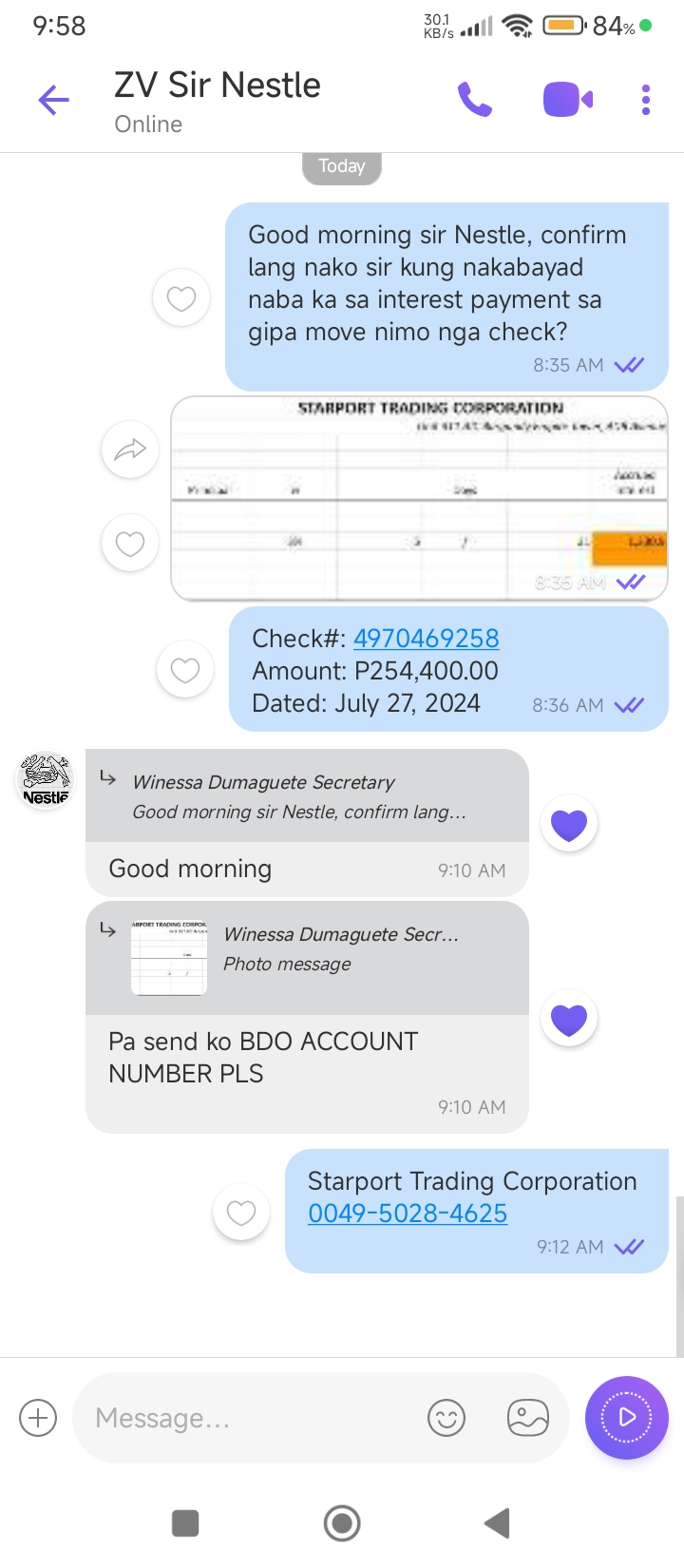Open the three-dot overflow menu
Screen dimensions: 684x1568
646,100
